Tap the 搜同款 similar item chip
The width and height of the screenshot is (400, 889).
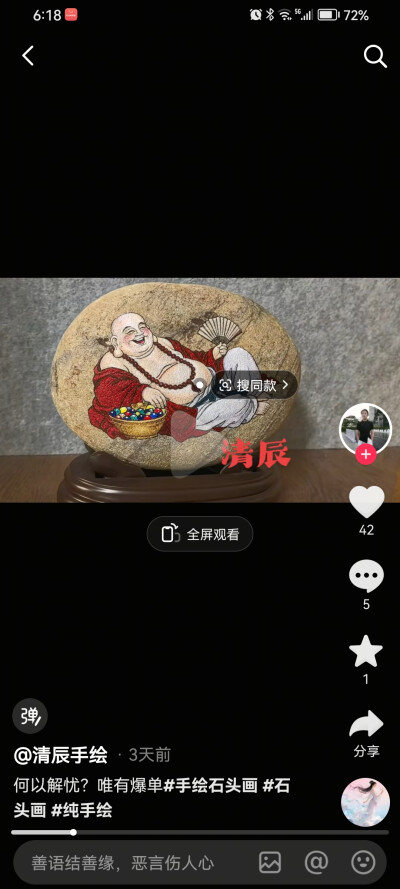[x=255, y=386]
